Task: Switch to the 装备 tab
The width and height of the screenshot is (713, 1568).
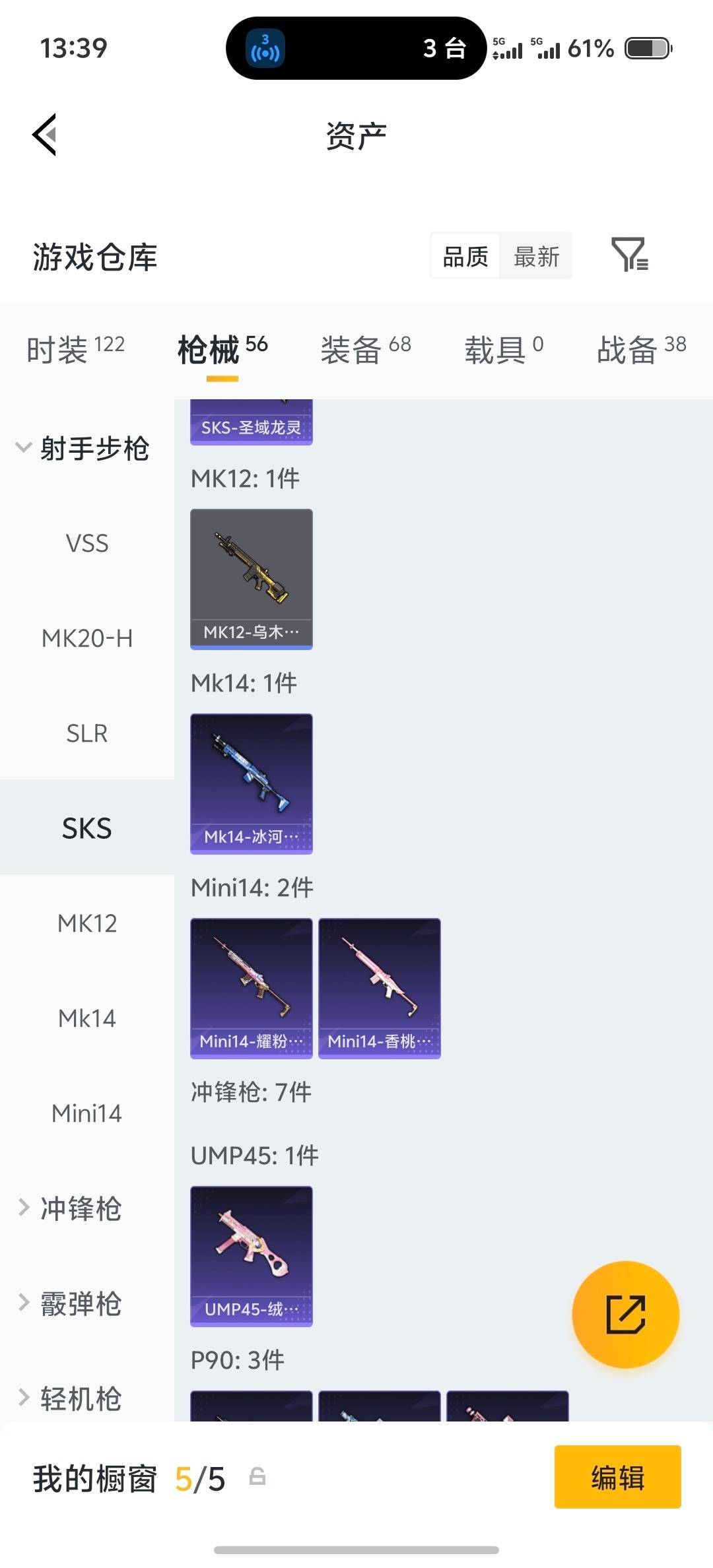Action: click(350, 350)
